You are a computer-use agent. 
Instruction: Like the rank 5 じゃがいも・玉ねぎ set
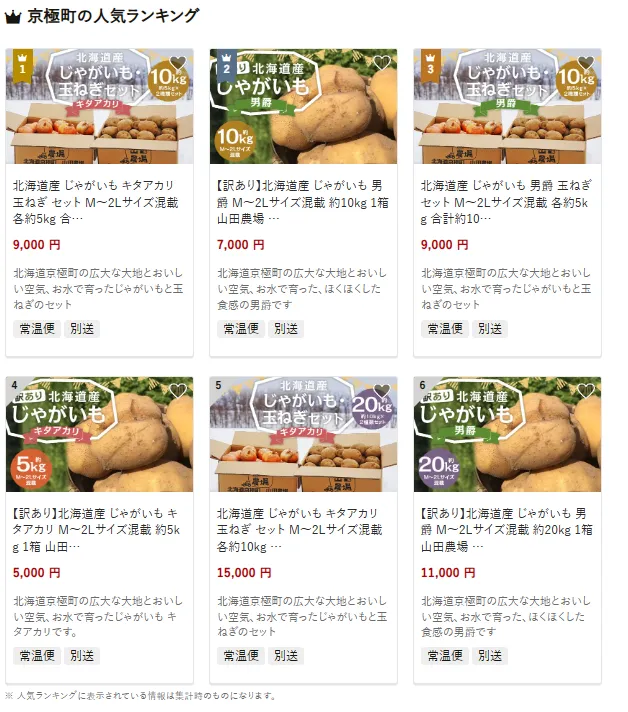coord(381,392)
